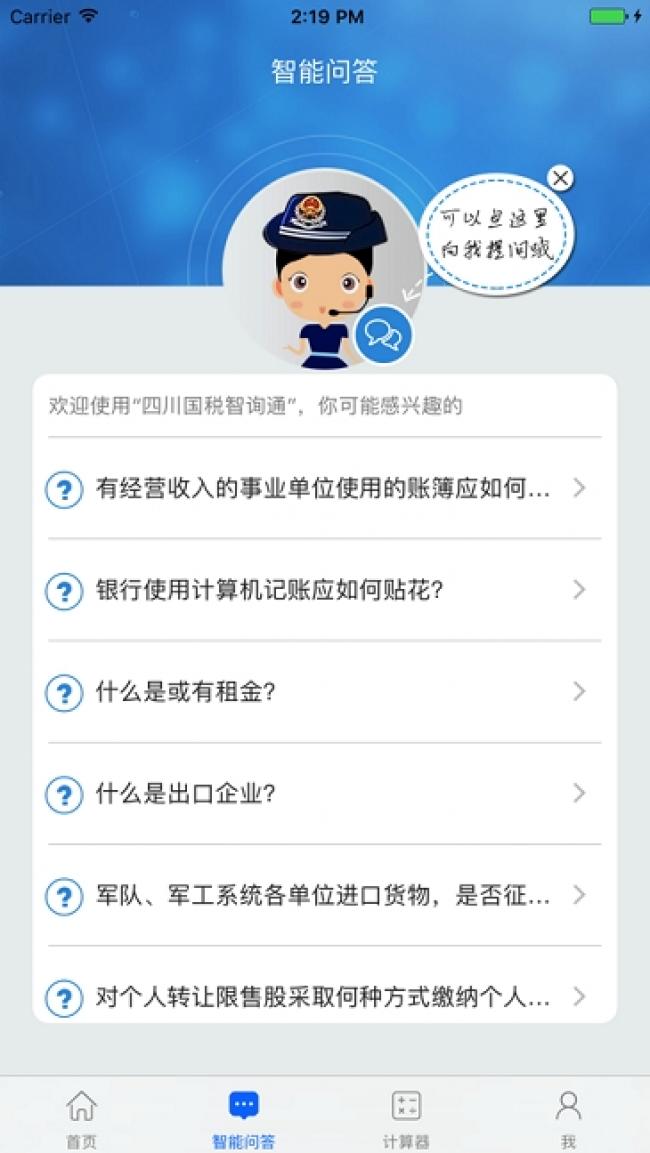Screen dimensions: 650x1153
Task: Select the 智能问答 tab
Action: 244,1116
